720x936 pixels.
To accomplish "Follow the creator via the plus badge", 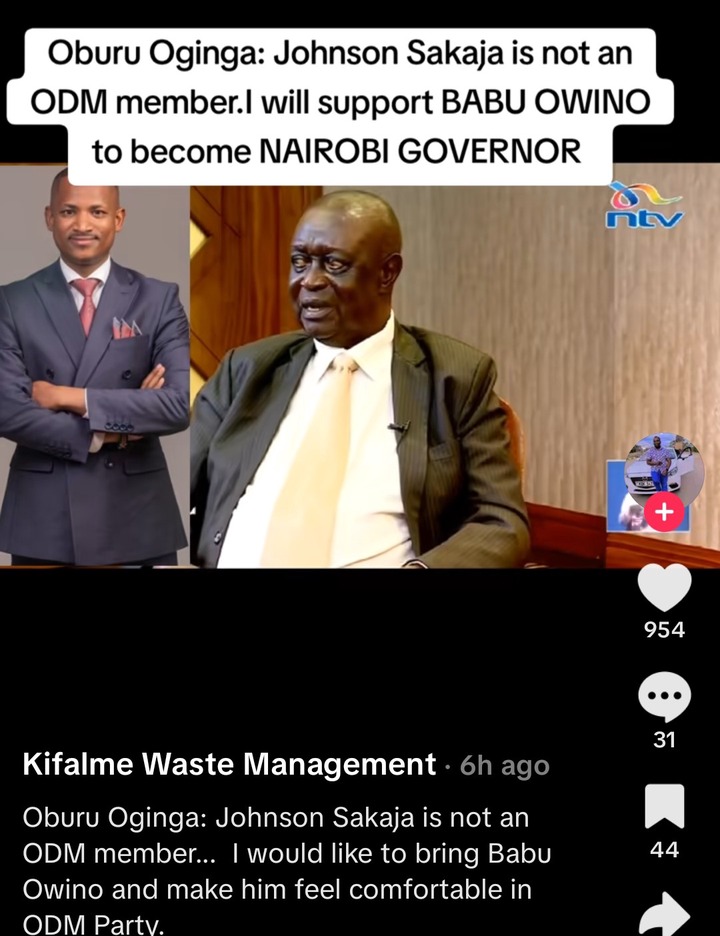I will (664, 513).
